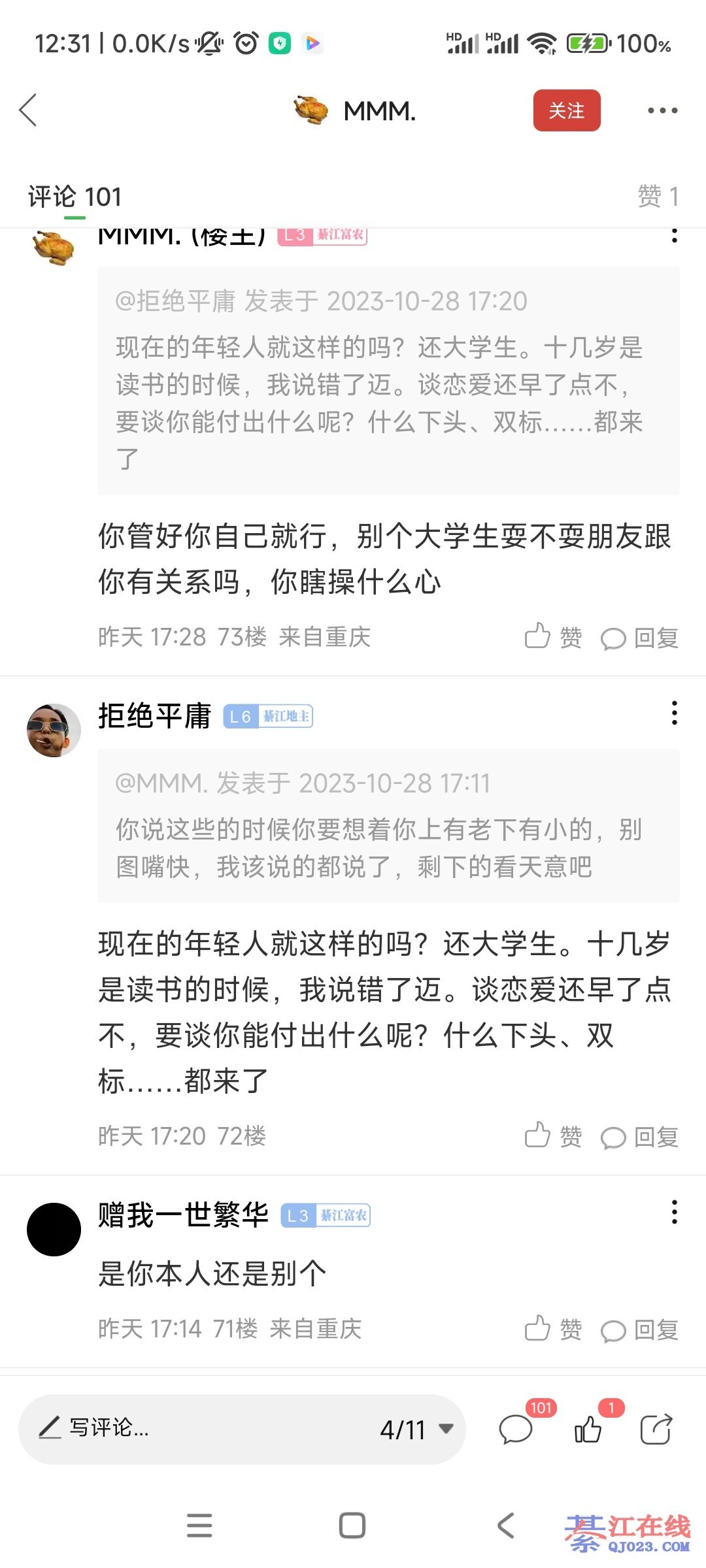Go back using the top-left arrow
Screen dimensions: 706x1568
pyautogui.click(x=28, y=110)
